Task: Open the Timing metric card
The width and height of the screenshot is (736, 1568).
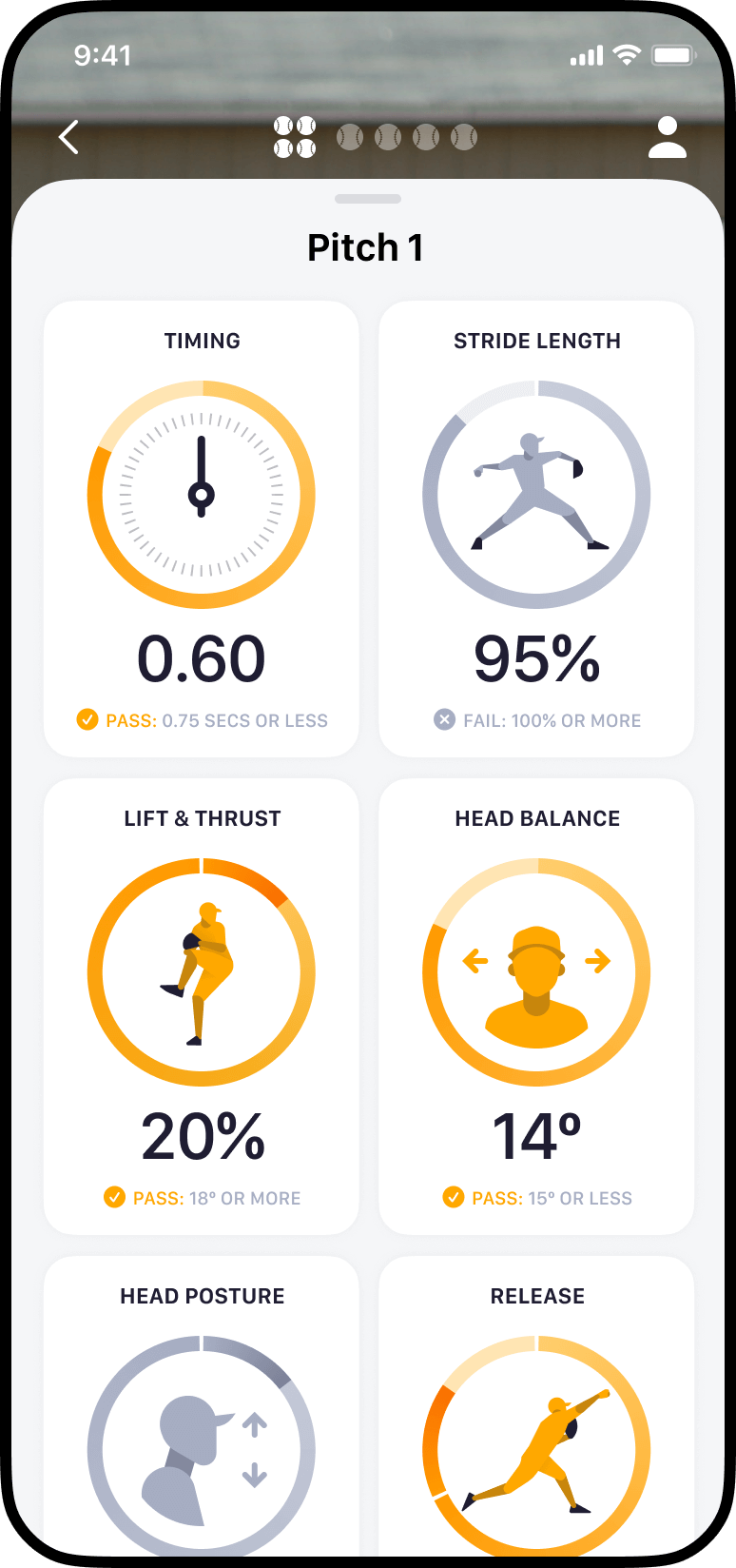Action: point(202,529)
